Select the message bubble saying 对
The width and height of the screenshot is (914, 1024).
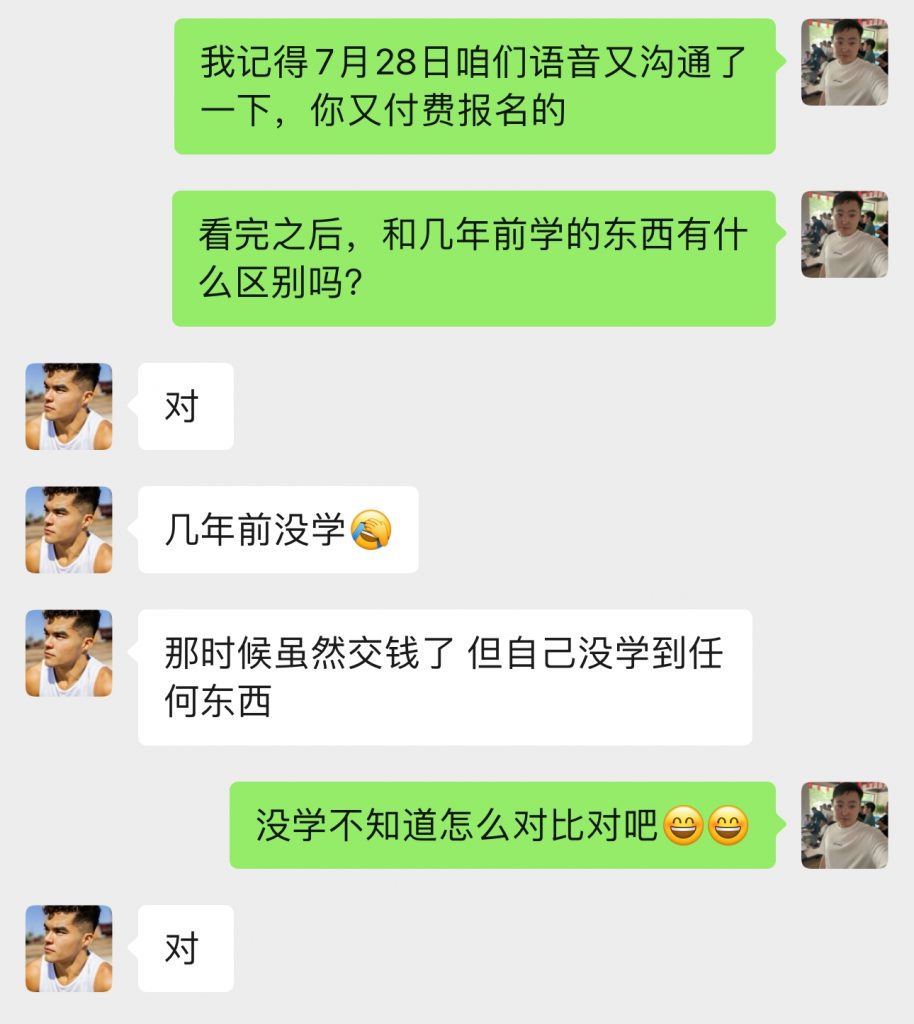(188, 406)
